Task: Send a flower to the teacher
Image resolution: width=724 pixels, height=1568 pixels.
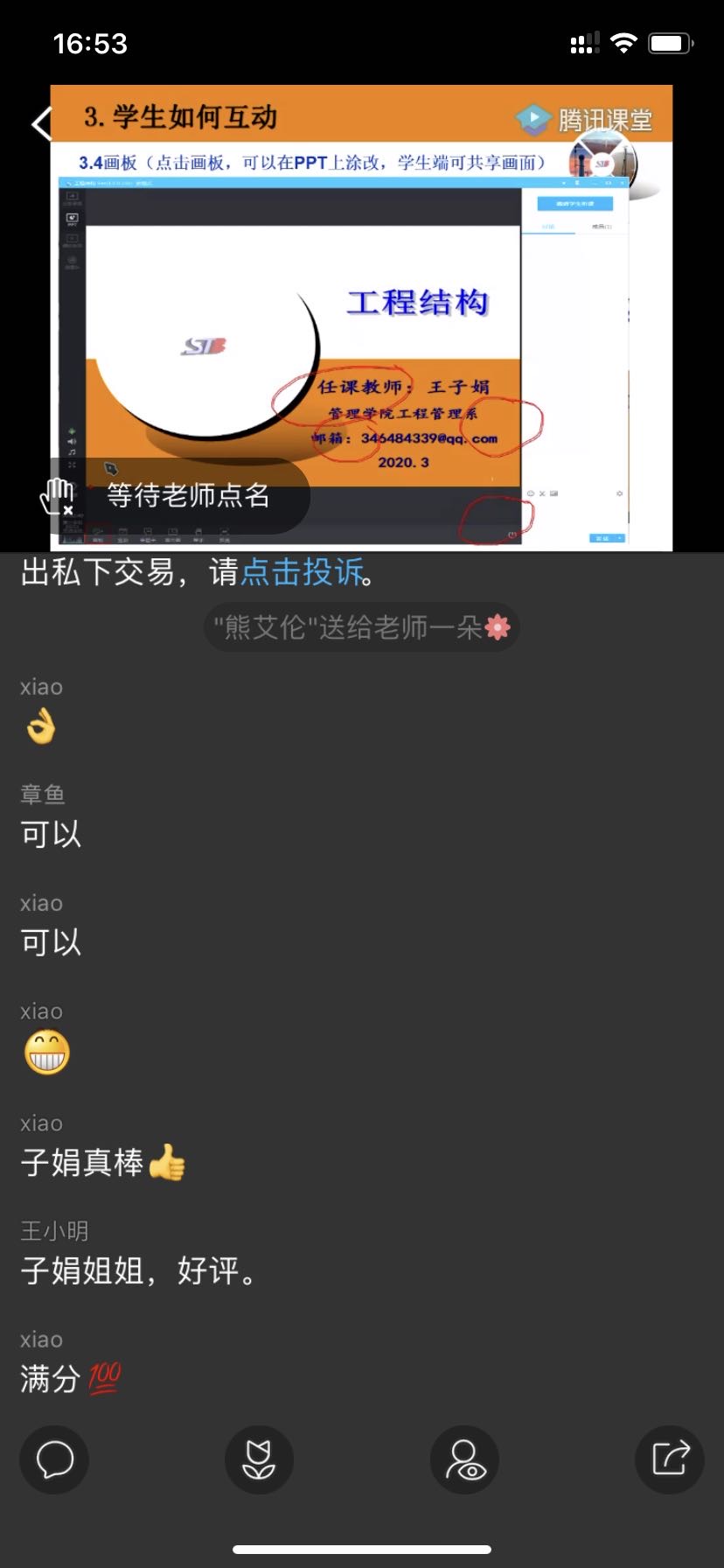Action: 259,1459
